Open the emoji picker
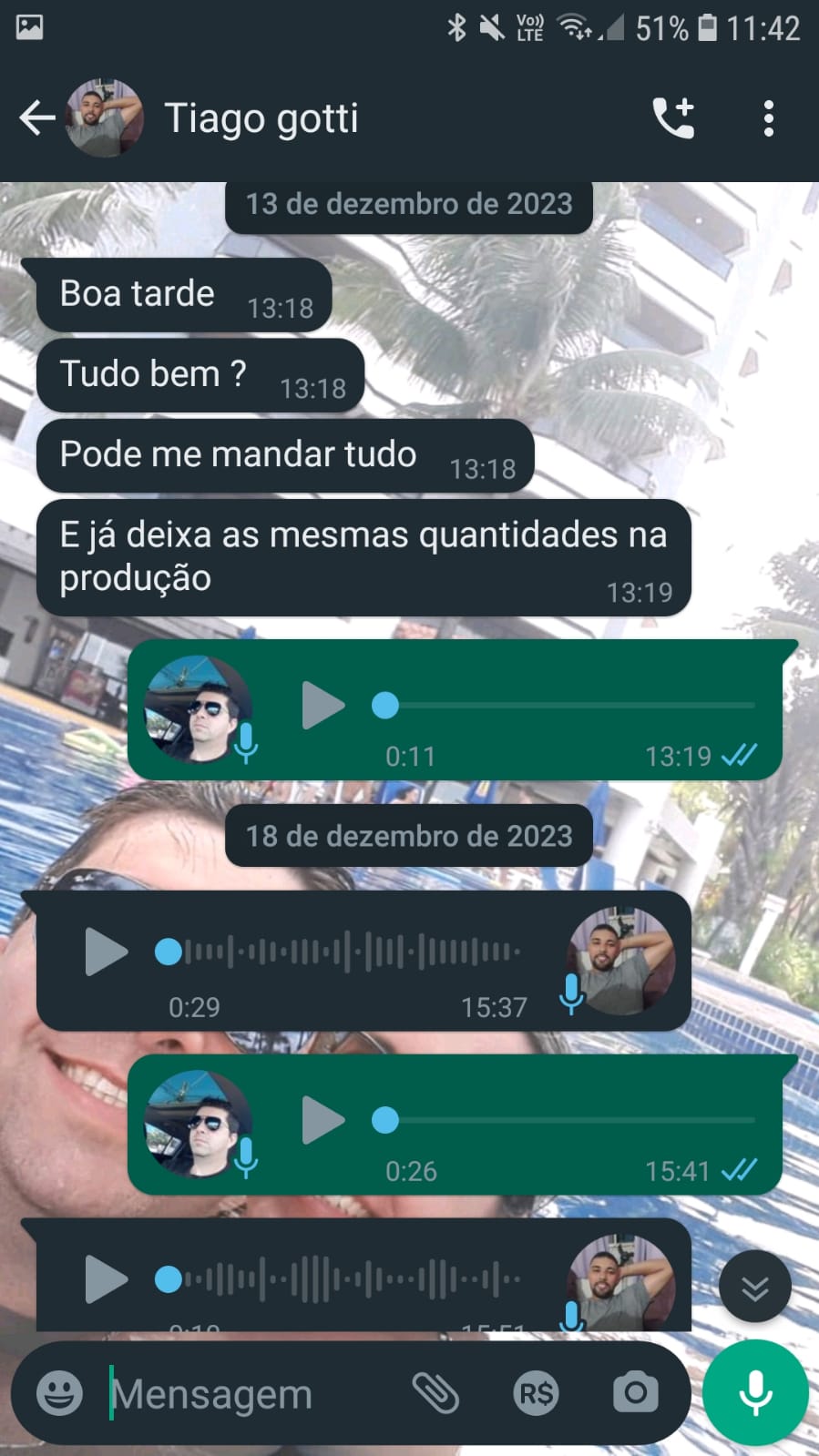The image size is (819, 1456). pyautogui.click(x=60, y=1393)
